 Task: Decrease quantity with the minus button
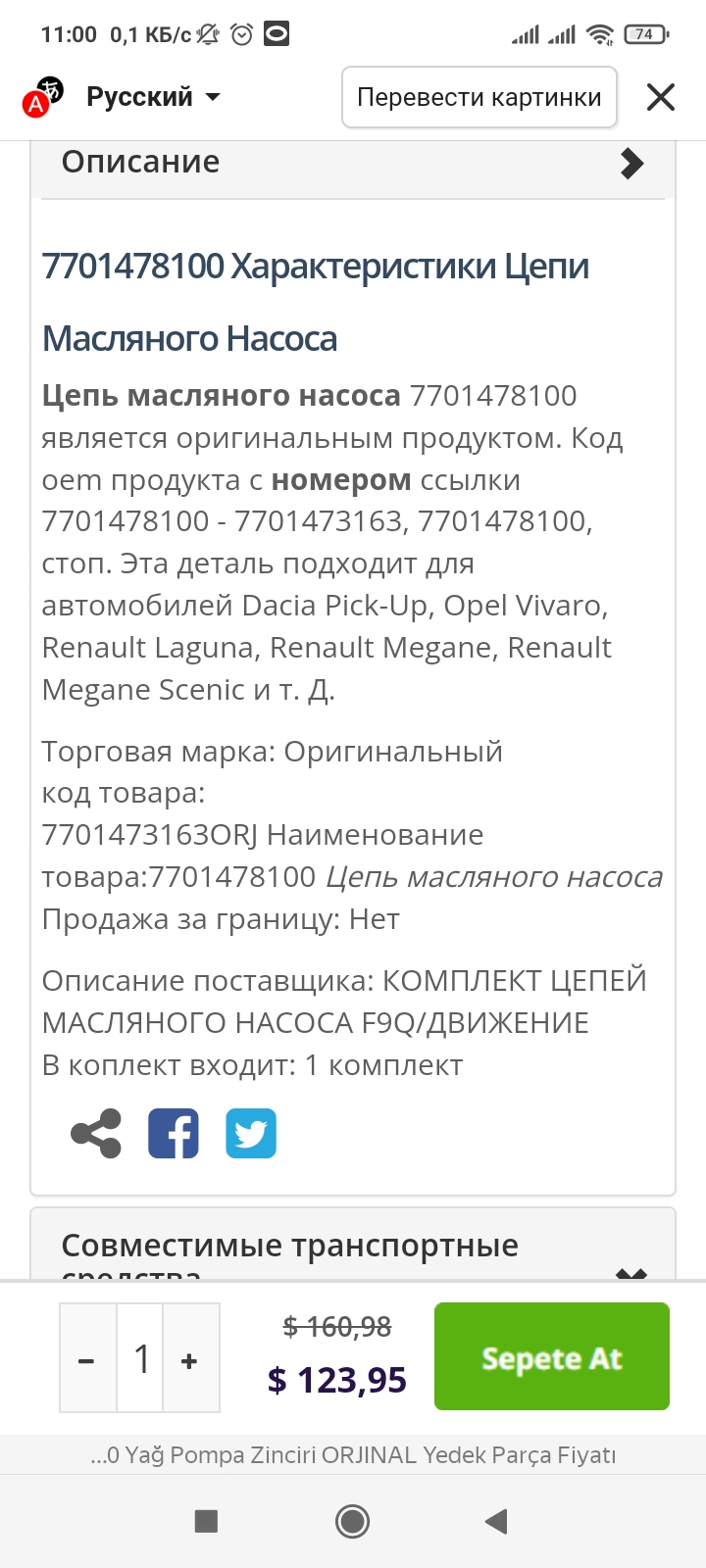tap(88, 1357)
